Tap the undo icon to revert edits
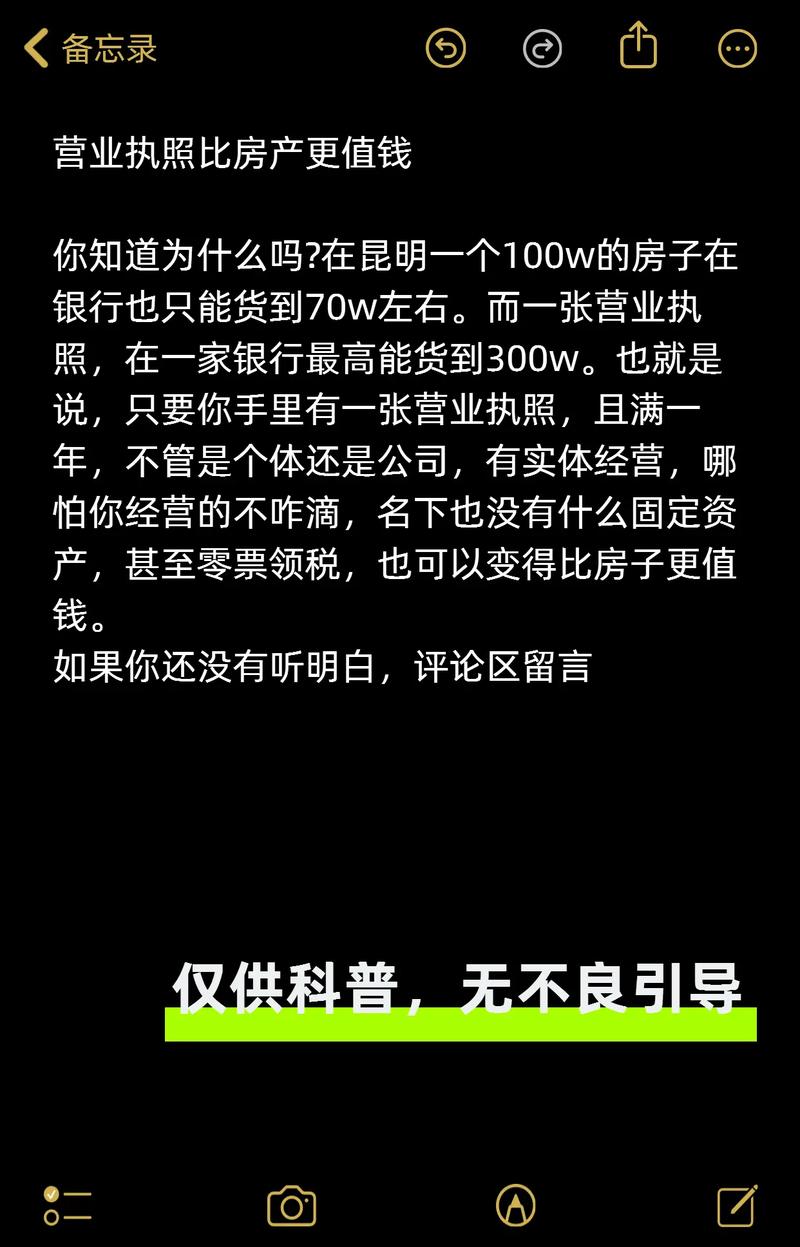800x1247 pixels. (x=447, y=48)
